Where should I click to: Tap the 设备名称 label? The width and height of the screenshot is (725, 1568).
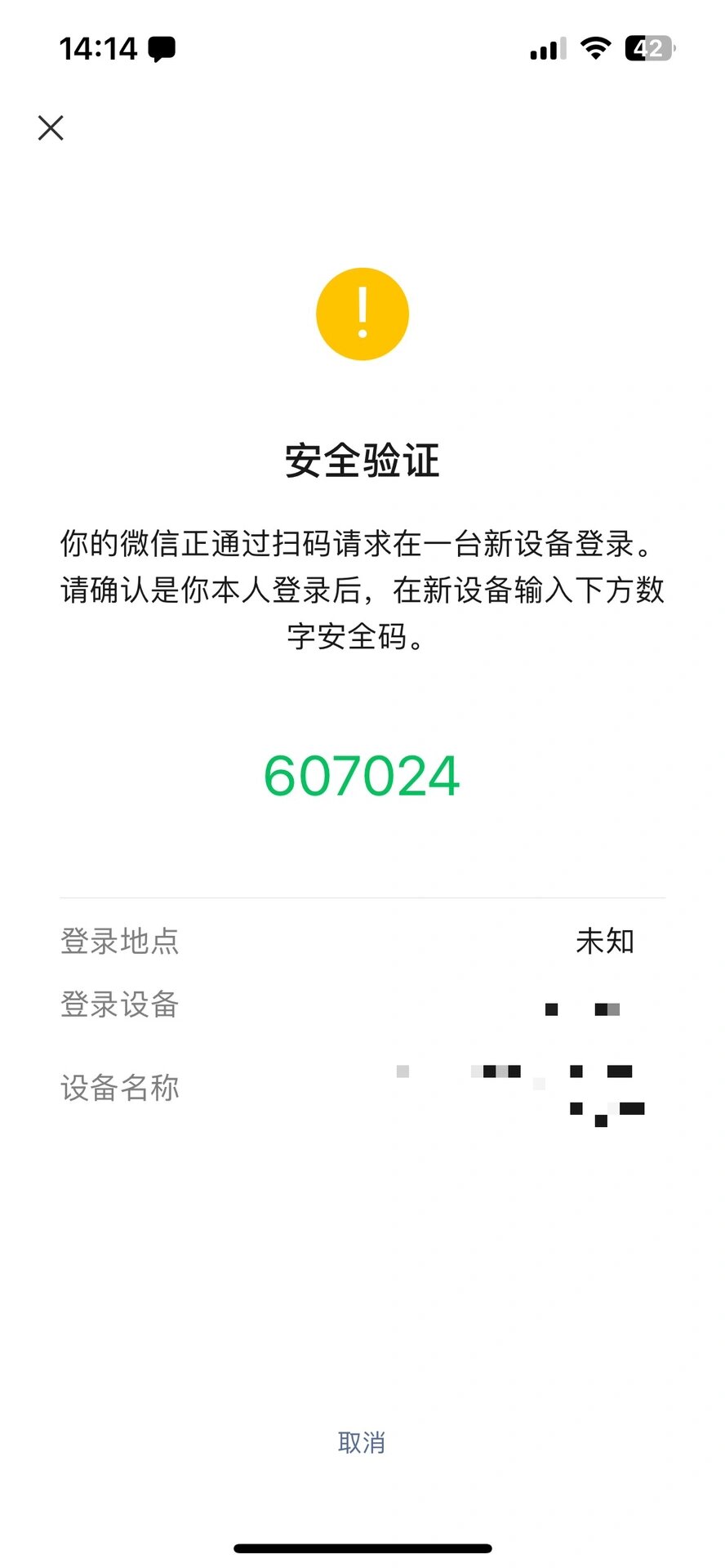(121, 1087)
